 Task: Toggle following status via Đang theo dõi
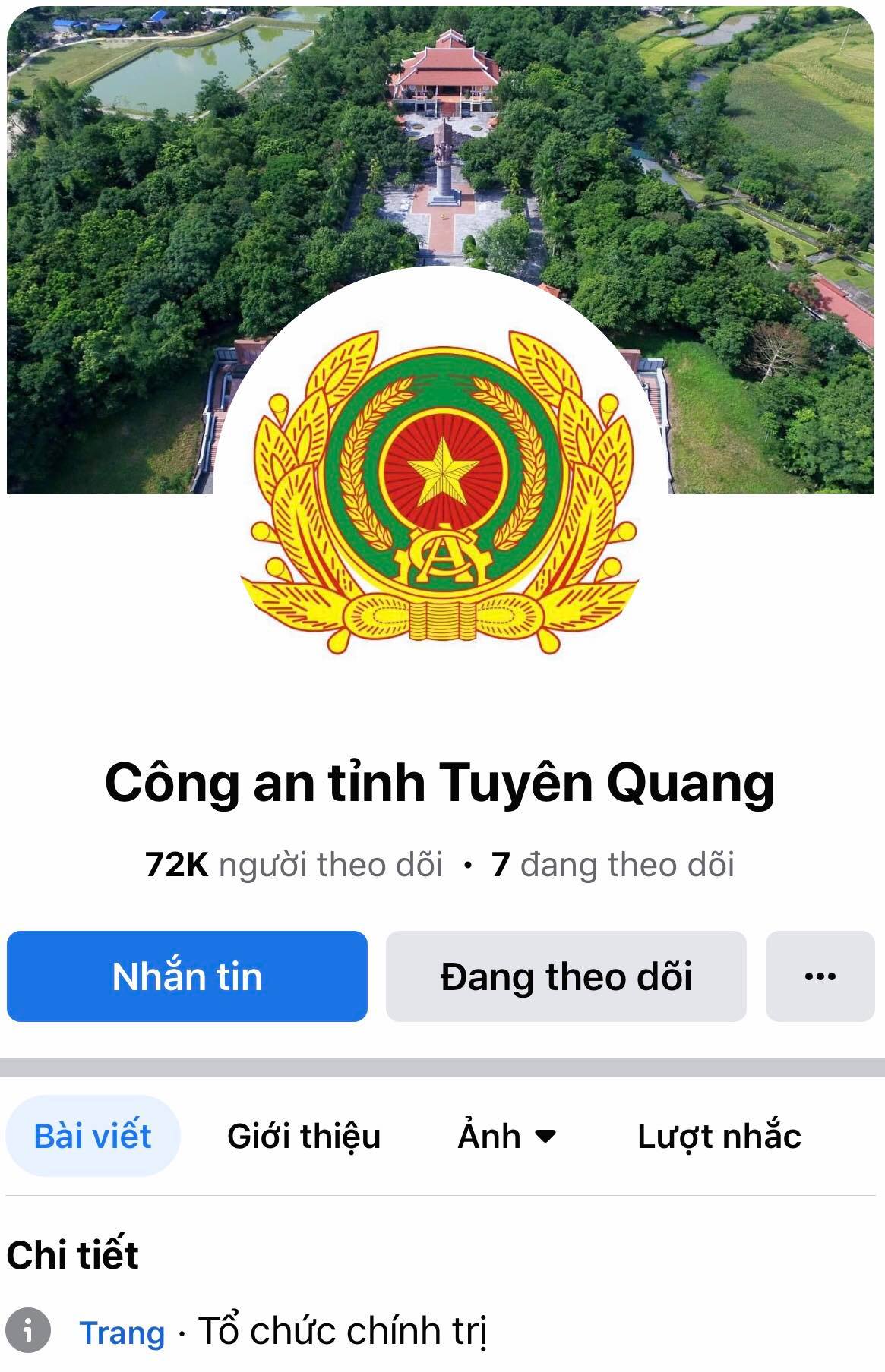point(567,976)
